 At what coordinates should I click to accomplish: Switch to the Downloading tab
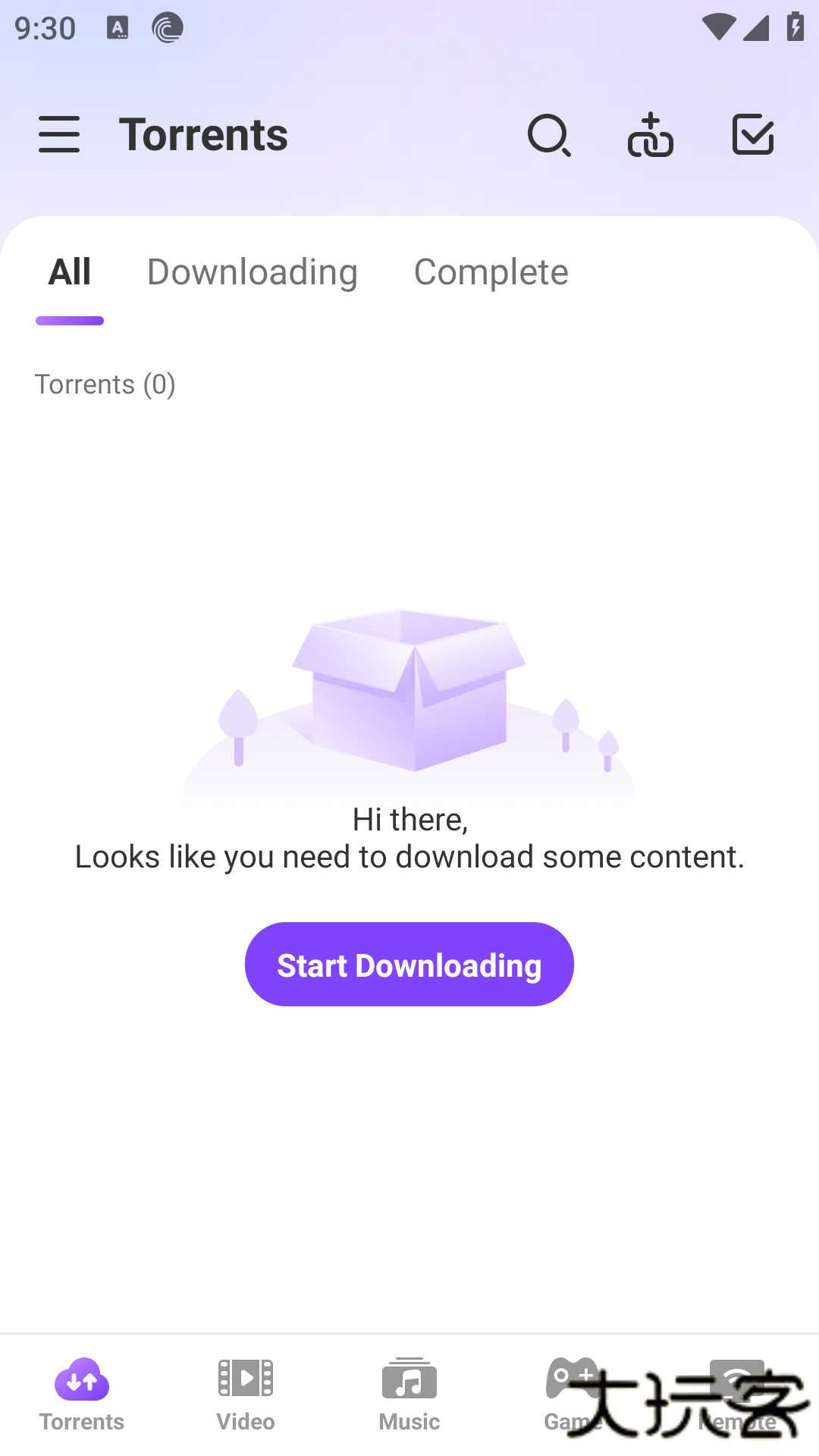click(x=253, y=271)
